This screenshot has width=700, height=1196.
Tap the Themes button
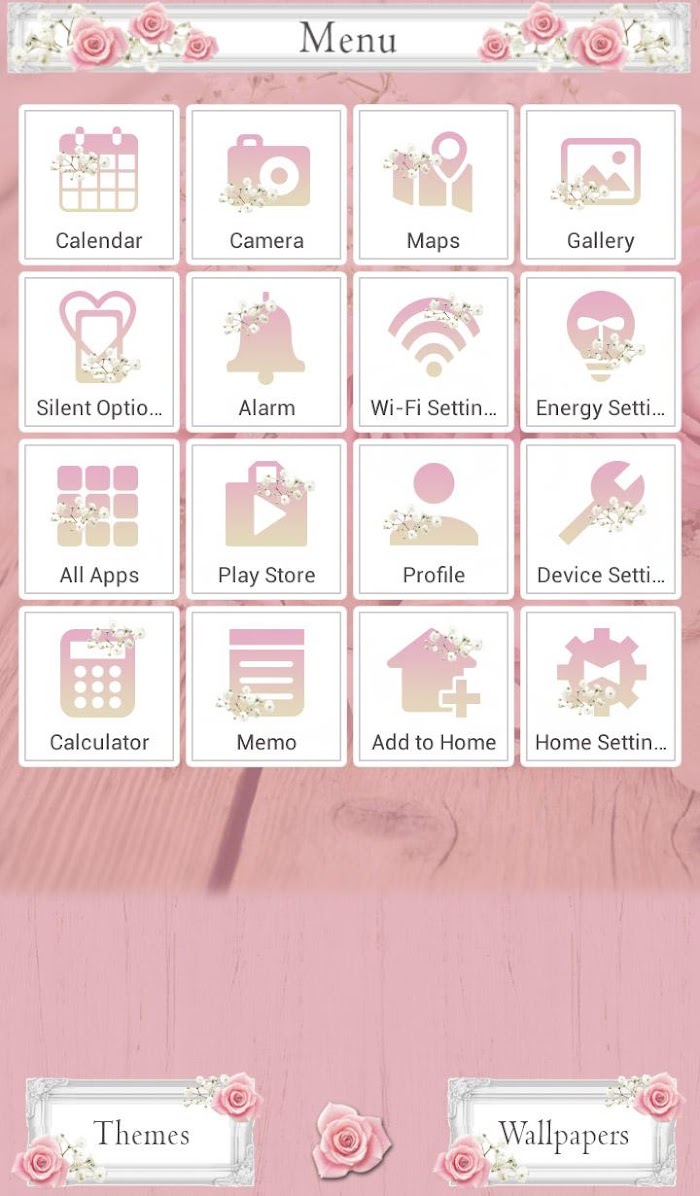tap(139, 1132)
